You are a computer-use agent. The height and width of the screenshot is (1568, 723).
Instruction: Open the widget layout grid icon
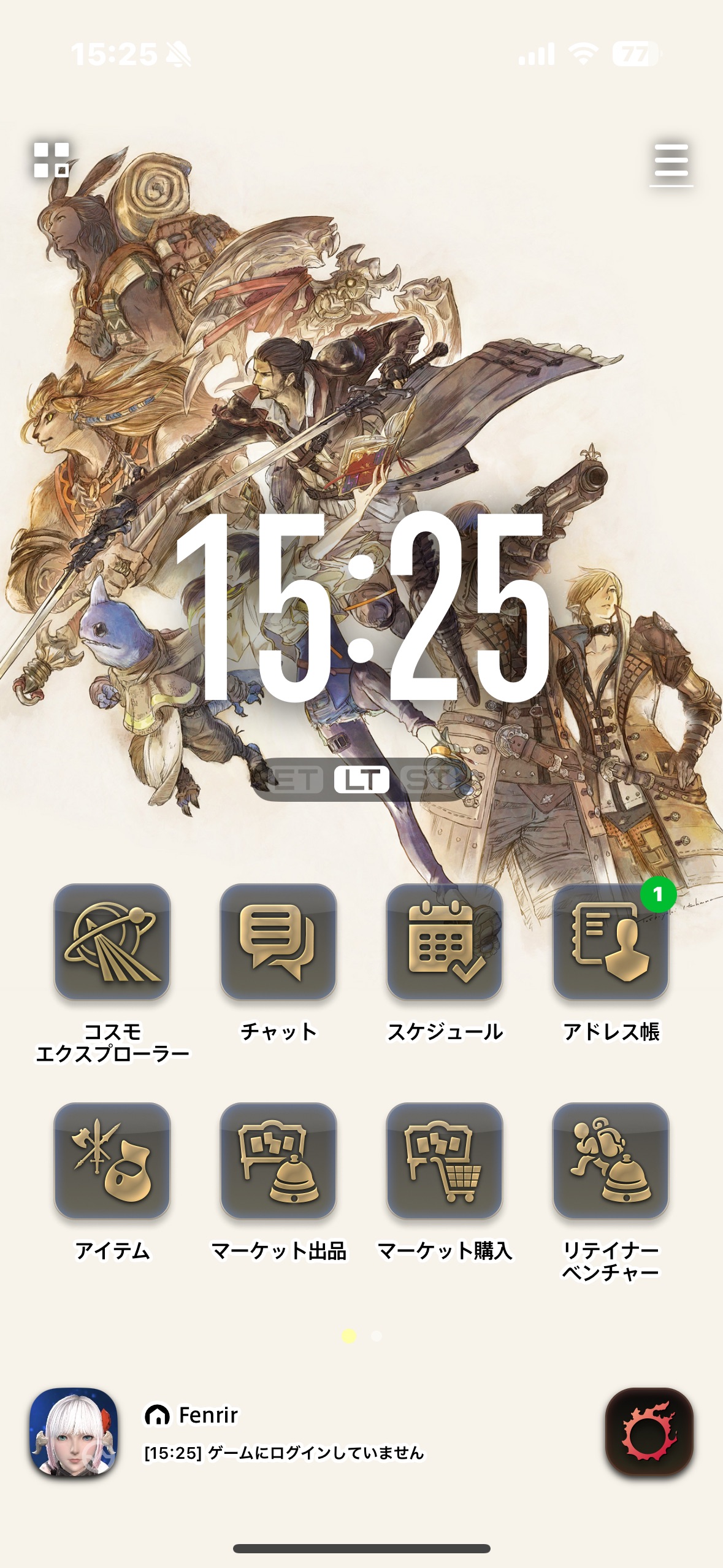(x=52, y=160)
